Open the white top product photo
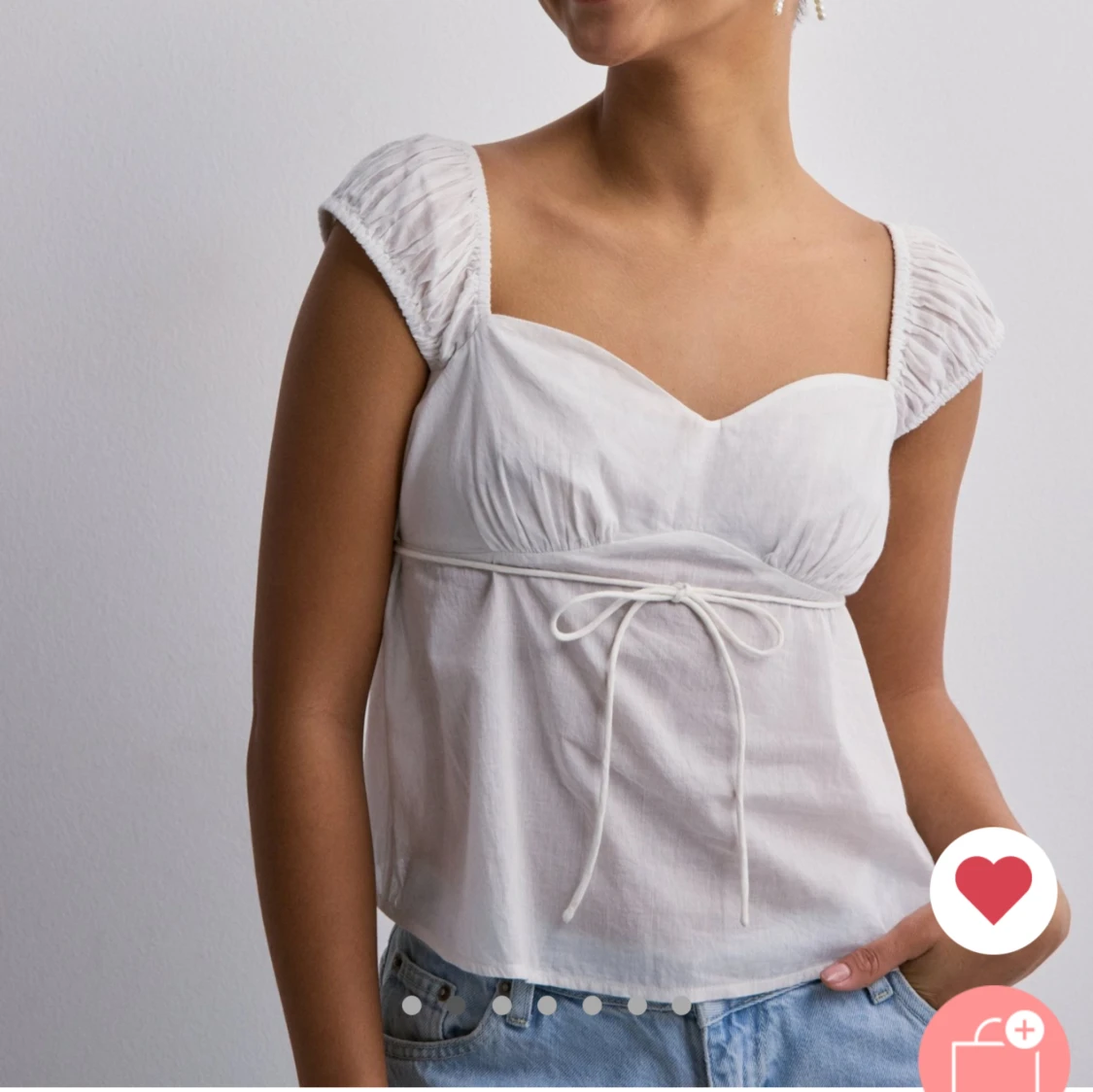The width and height of the screenshot is (1093, 1092). click(x=546, y=546)
